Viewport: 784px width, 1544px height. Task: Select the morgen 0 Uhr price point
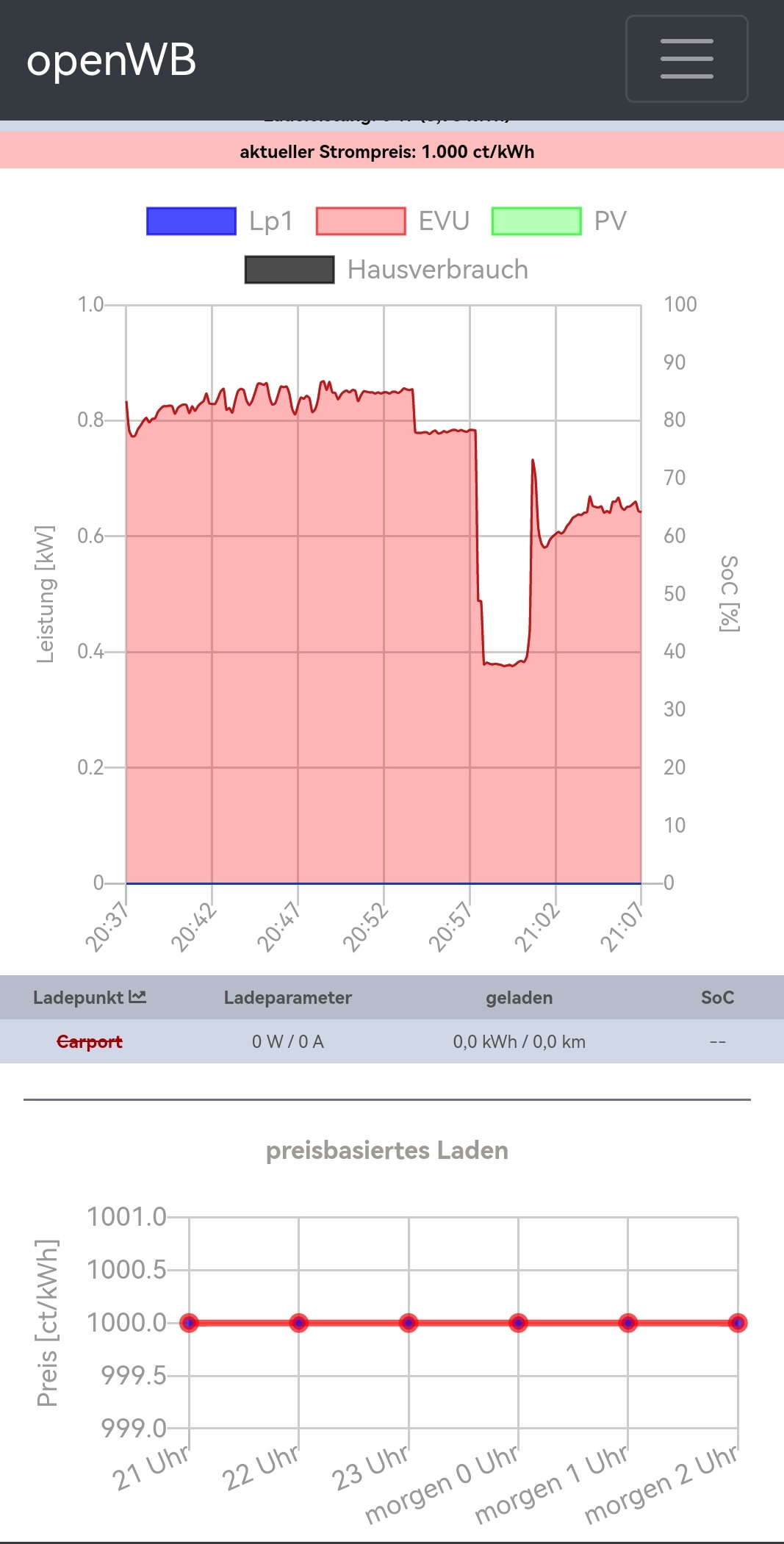(x=518, y=1323)
